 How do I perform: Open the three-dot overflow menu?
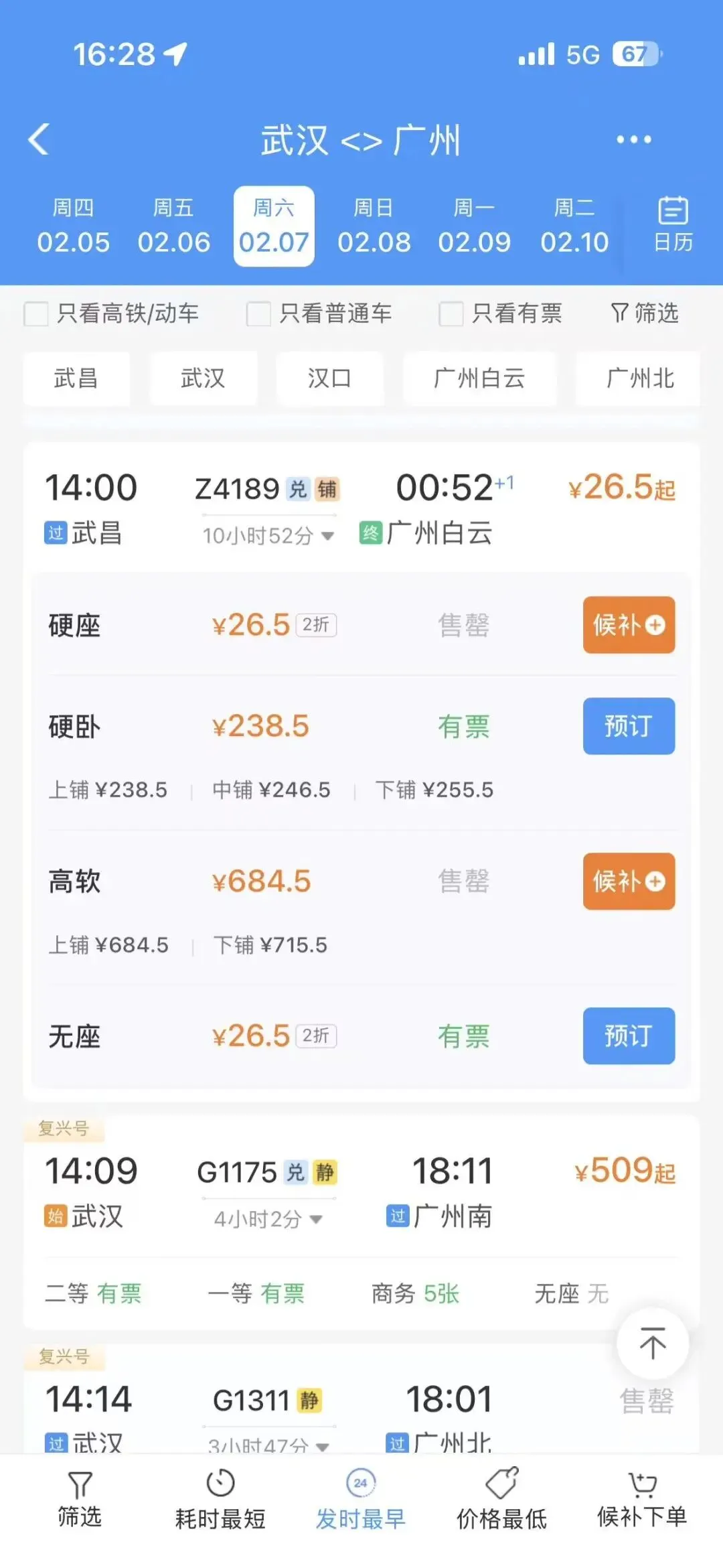(x=633, y=140)
